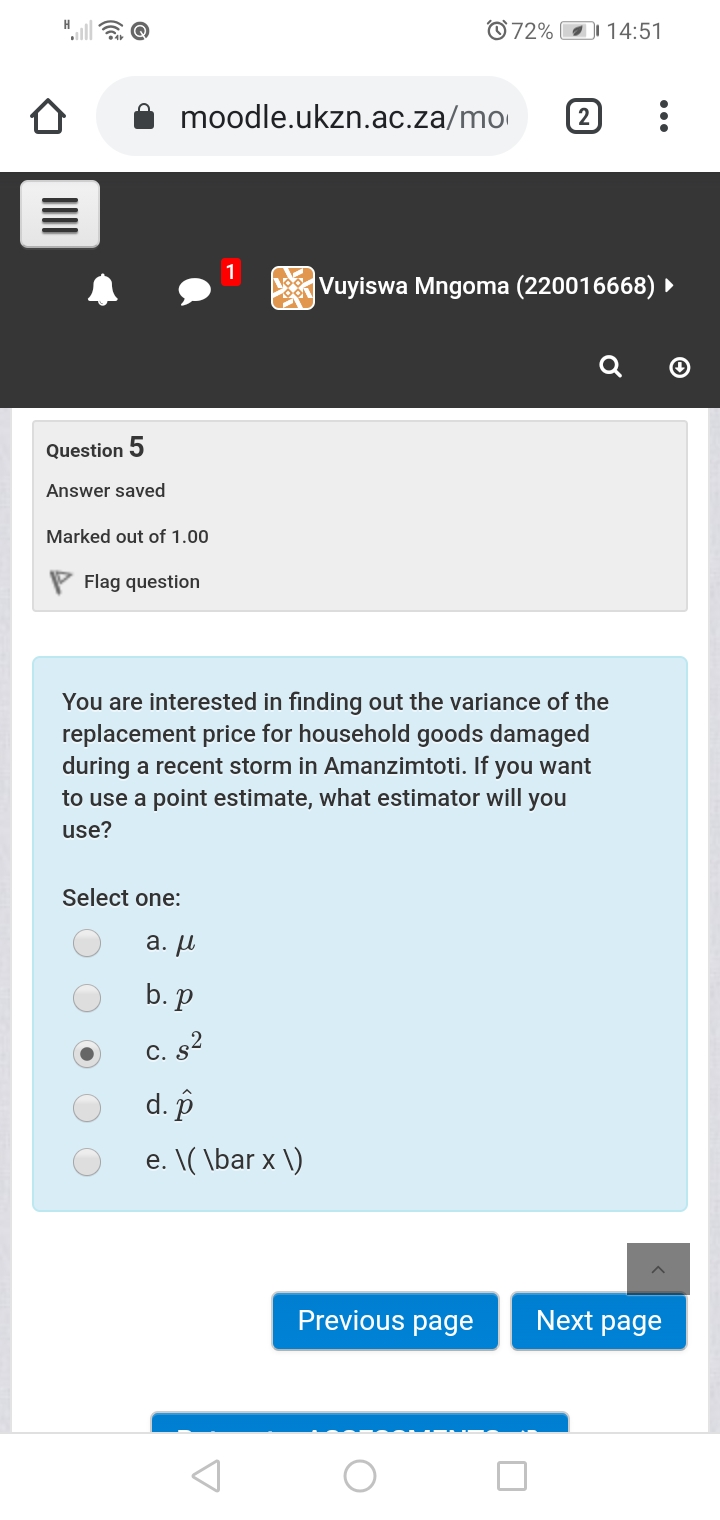Open the browser overflow menu
This screenshot has width=720, height=1520.
pyautogui.click(x=662, y=118)
